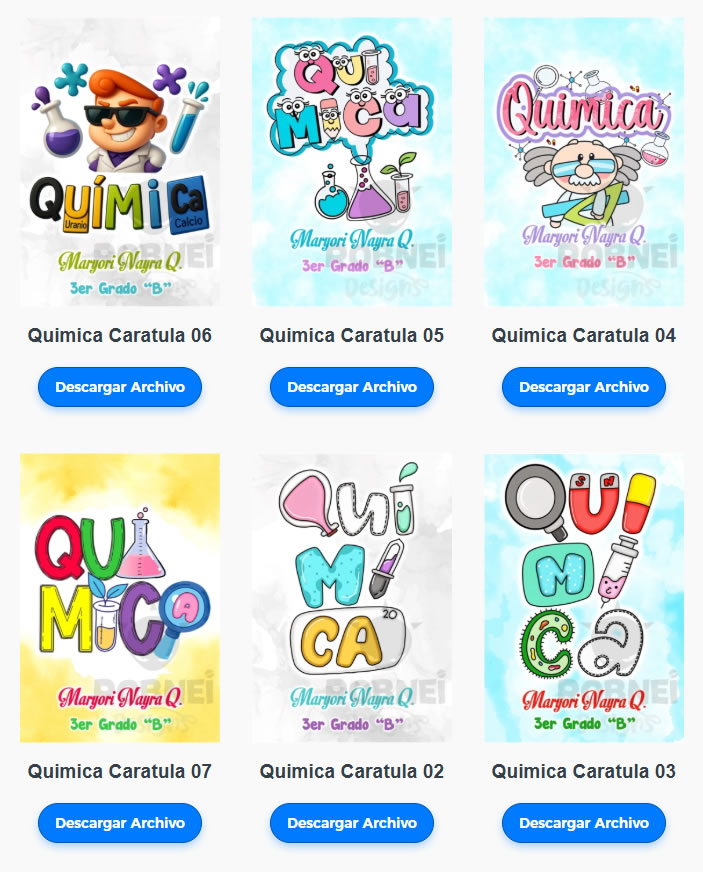The image size is (703, 872).
Task: Tap Descargar Archivo under Quimica Caratula 05
Action: 352,387
